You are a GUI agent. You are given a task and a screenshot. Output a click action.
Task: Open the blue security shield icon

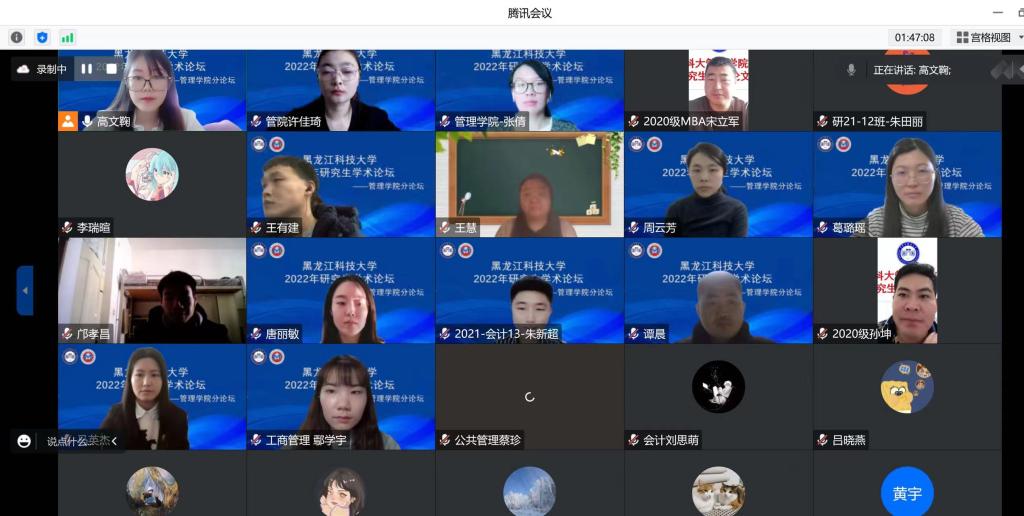(42, 37)
